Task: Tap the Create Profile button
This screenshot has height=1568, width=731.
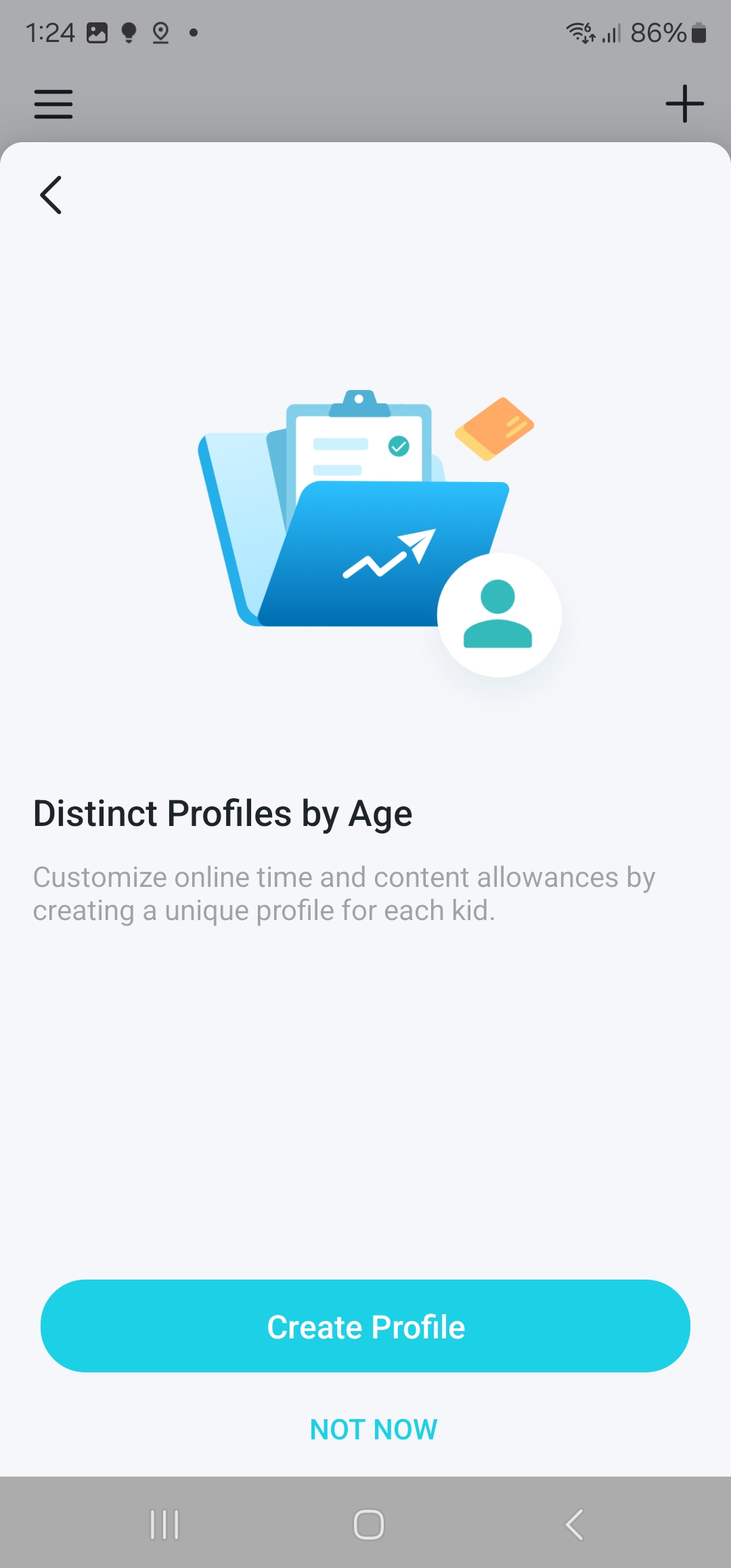Action: pos(365,1326)
